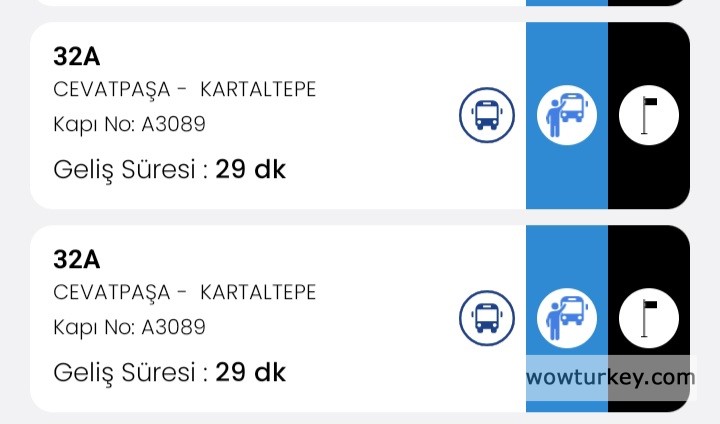720x424 pixels.
Task: Tap flag icon on first 32A card
Action: [649, 115]
